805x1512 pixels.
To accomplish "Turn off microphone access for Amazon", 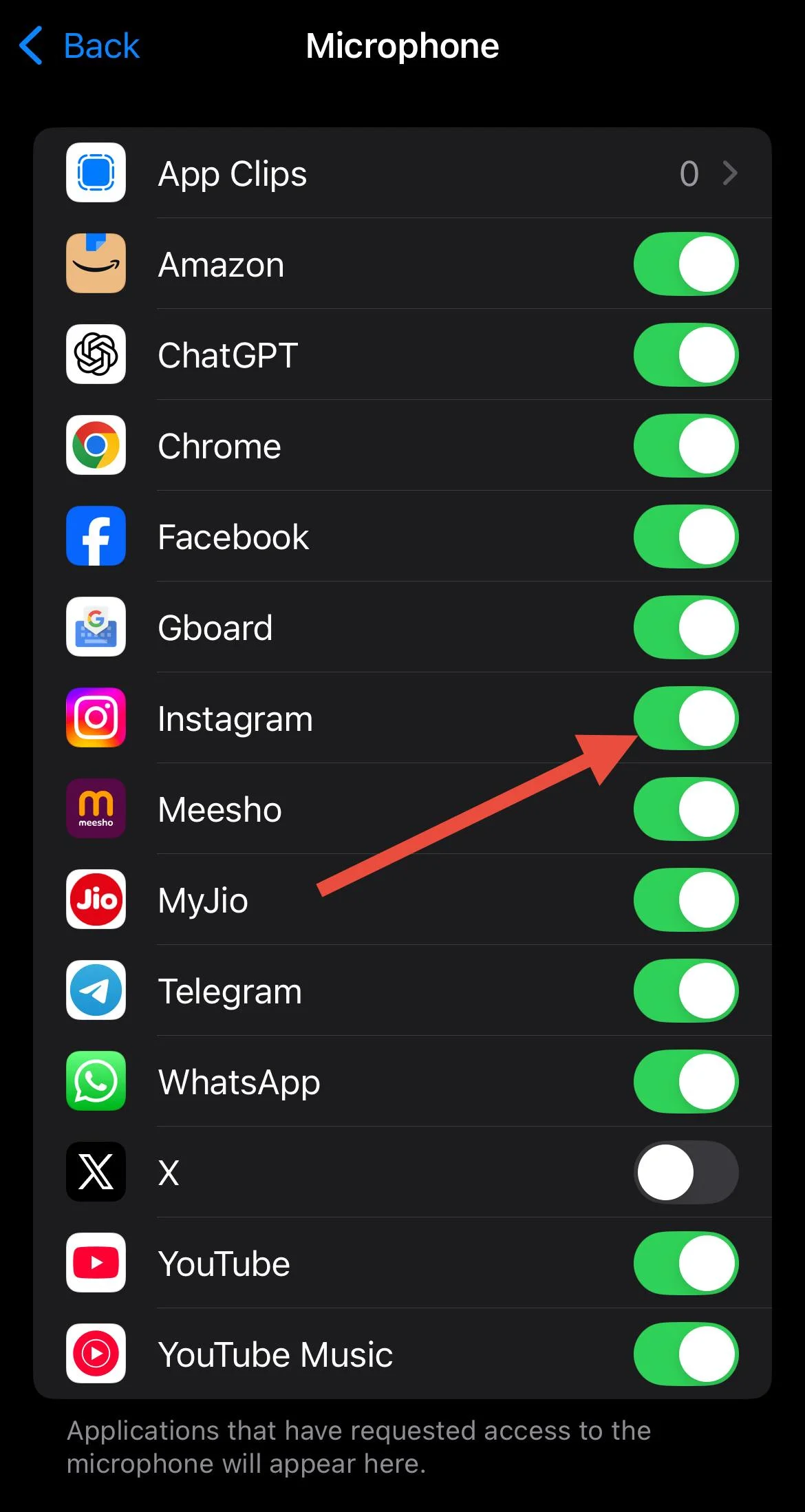I will click(x=685, y=264).
